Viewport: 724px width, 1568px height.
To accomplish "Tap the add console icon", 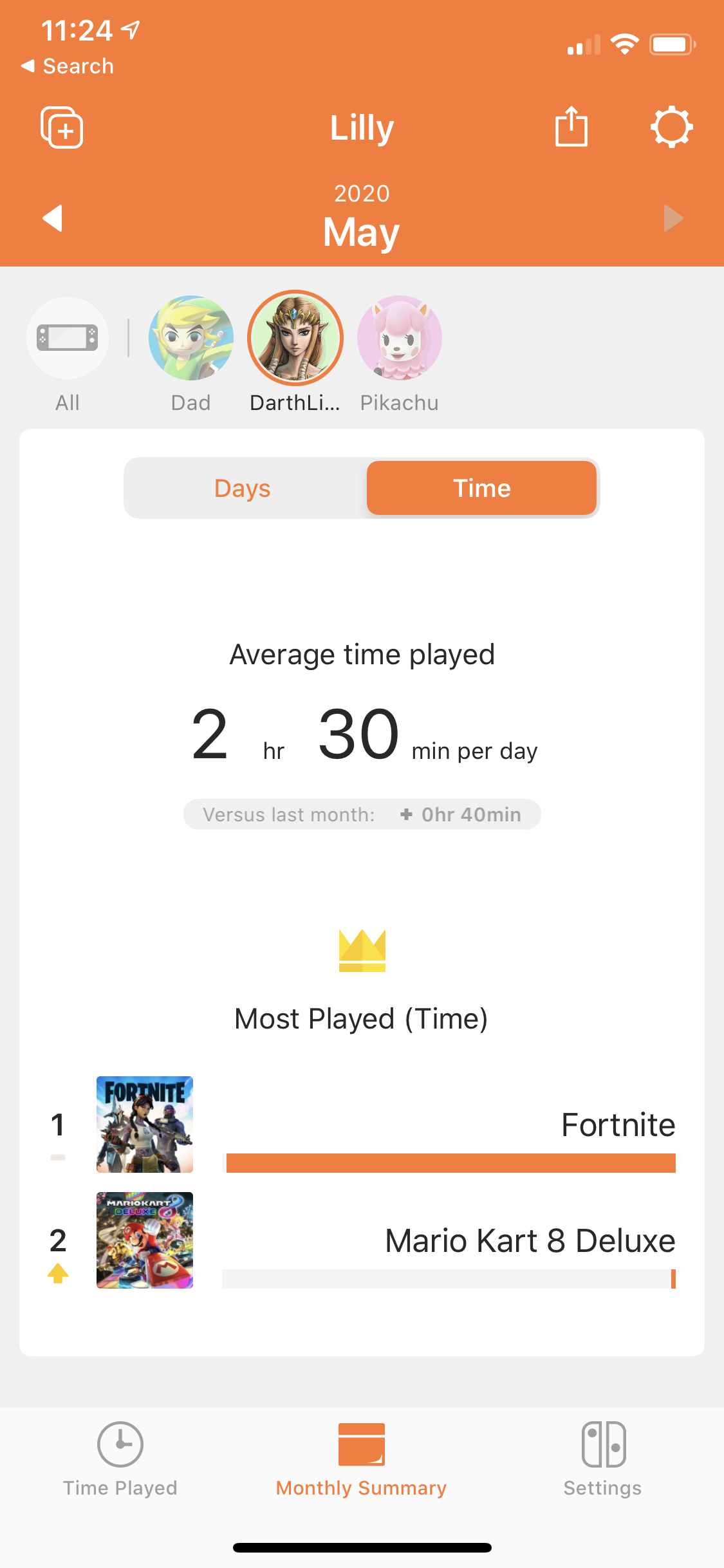I will (62, 127).
